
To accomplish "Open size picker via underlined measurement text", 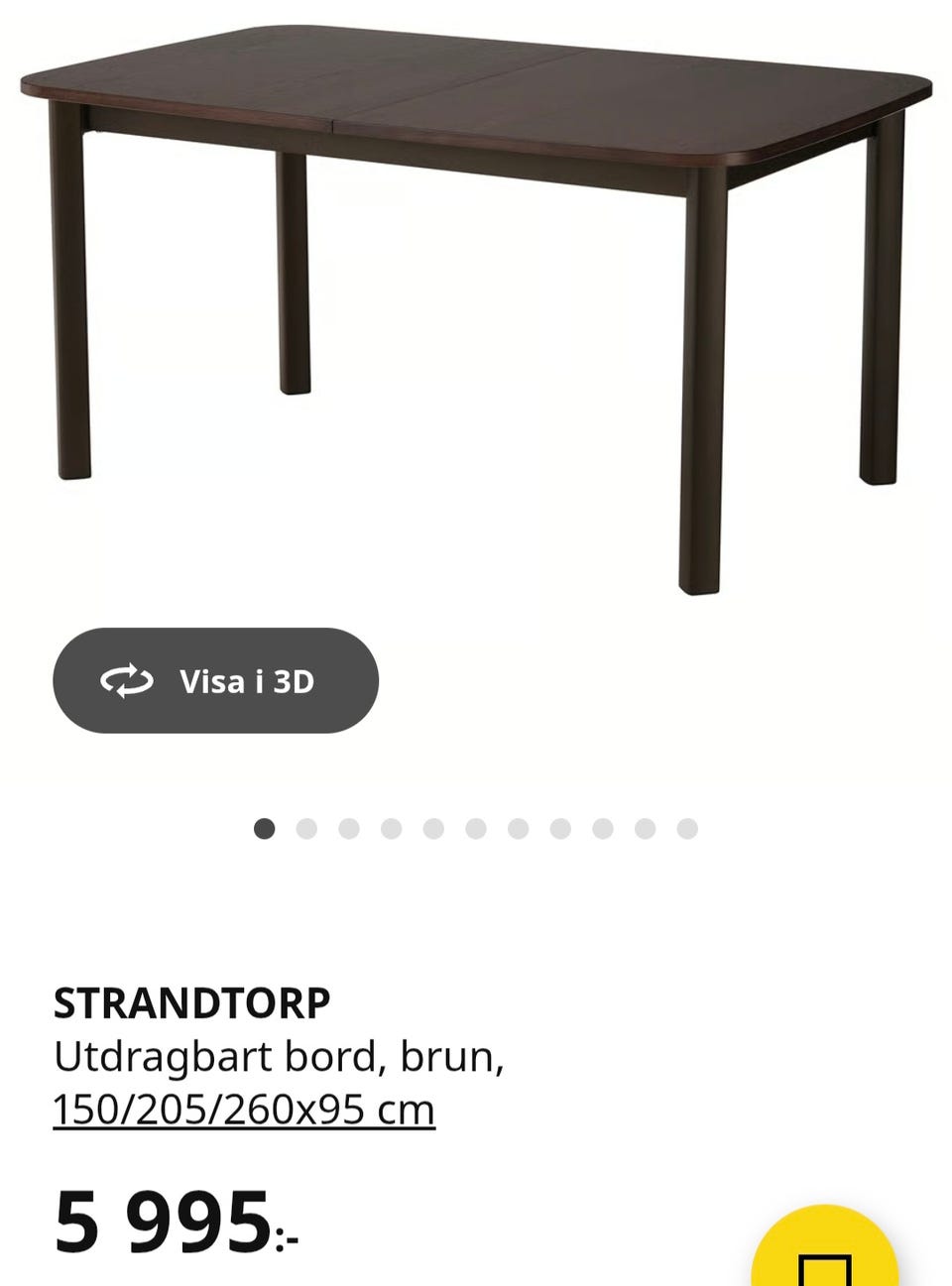I will point(244,1109).
